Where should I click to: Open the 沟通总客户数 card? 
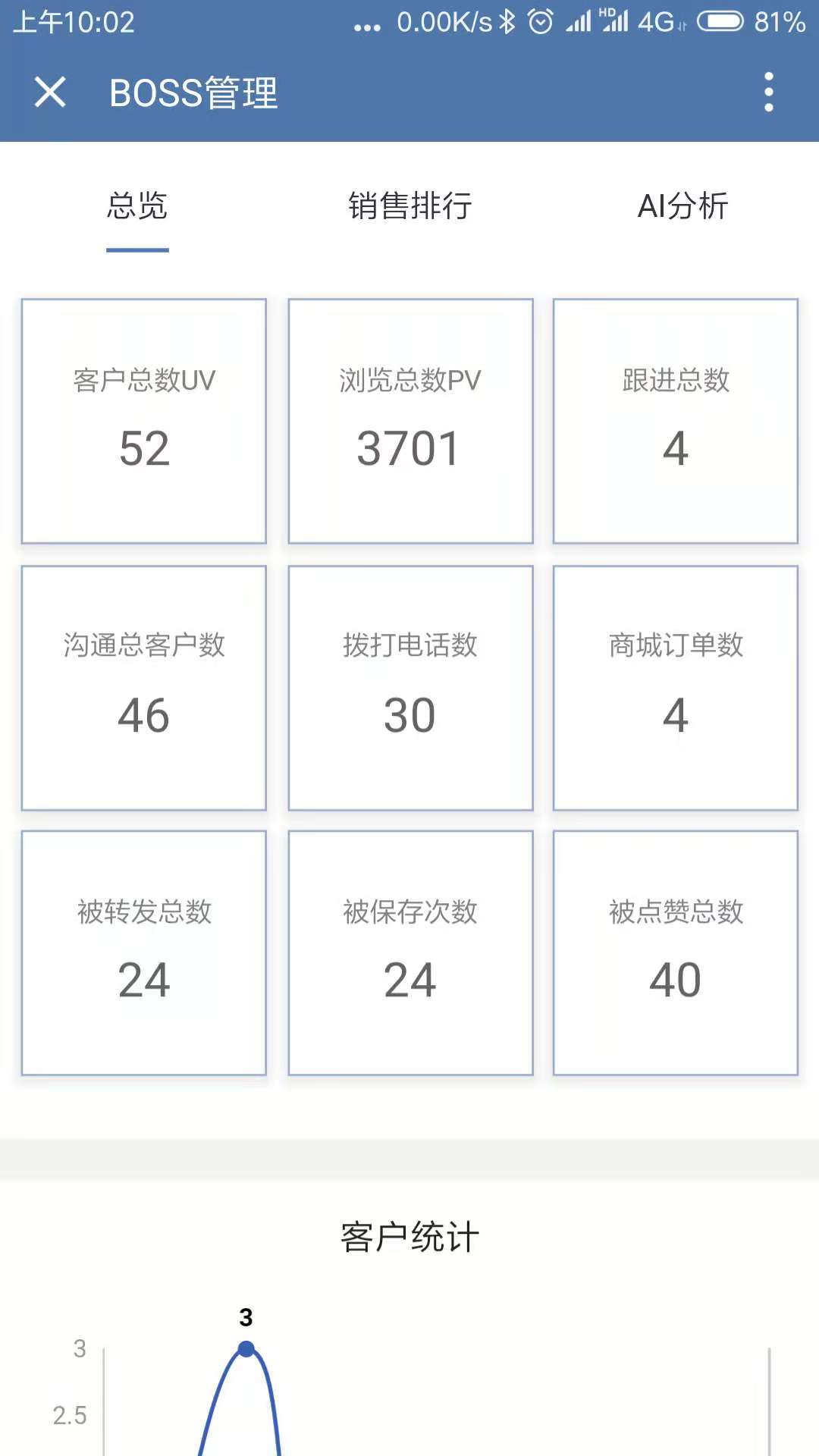[x=144, y=688]
